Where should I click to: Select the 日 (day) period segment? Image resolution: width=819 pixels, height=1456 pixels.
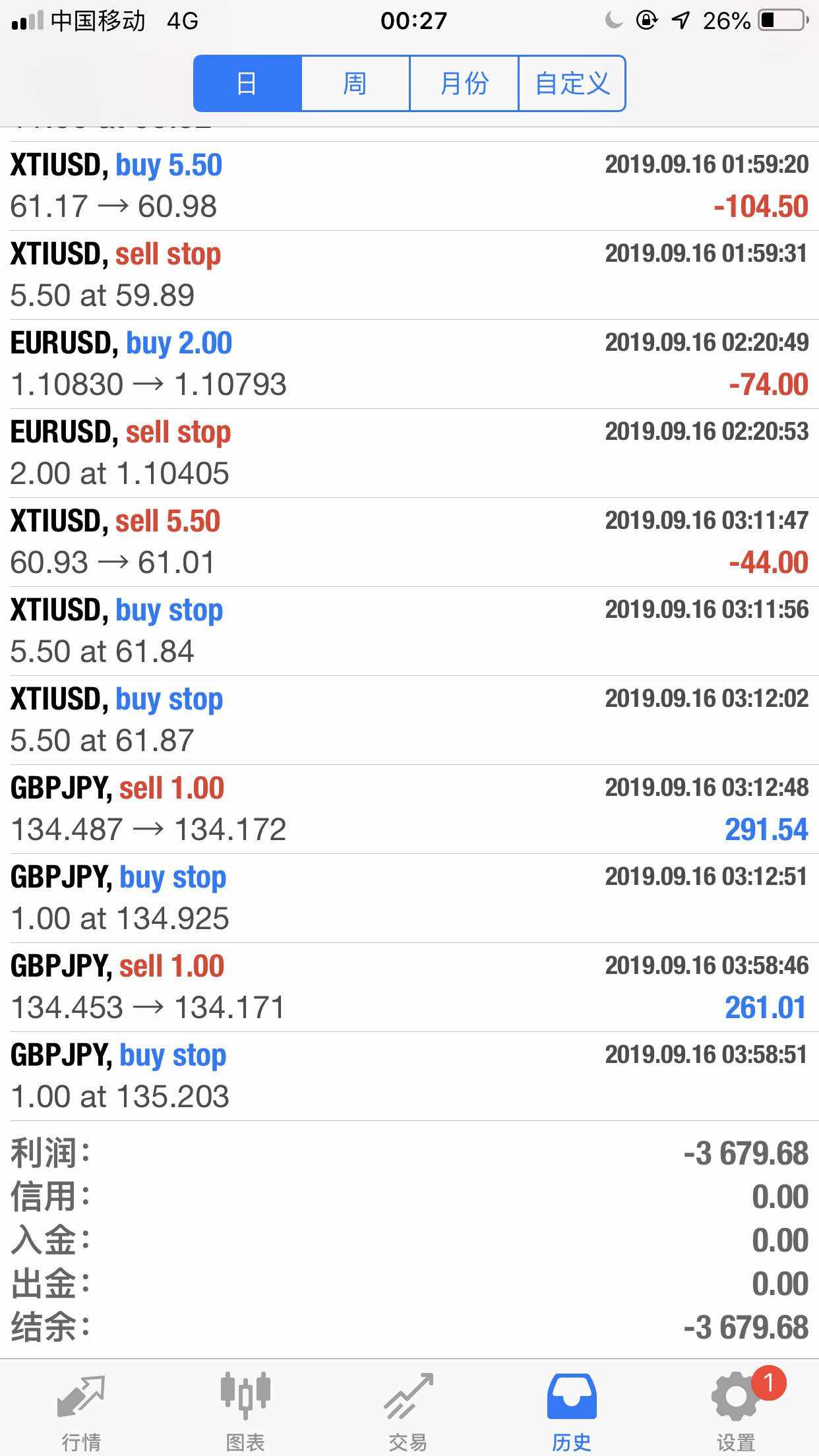click(247, 84)
